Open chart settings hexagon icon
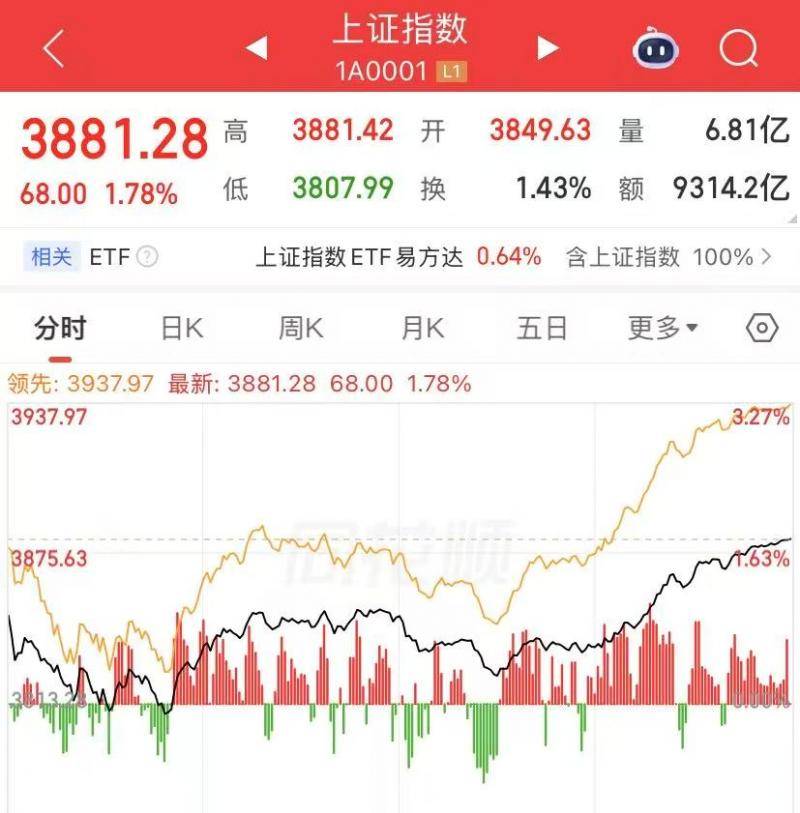 coord(762,328)
